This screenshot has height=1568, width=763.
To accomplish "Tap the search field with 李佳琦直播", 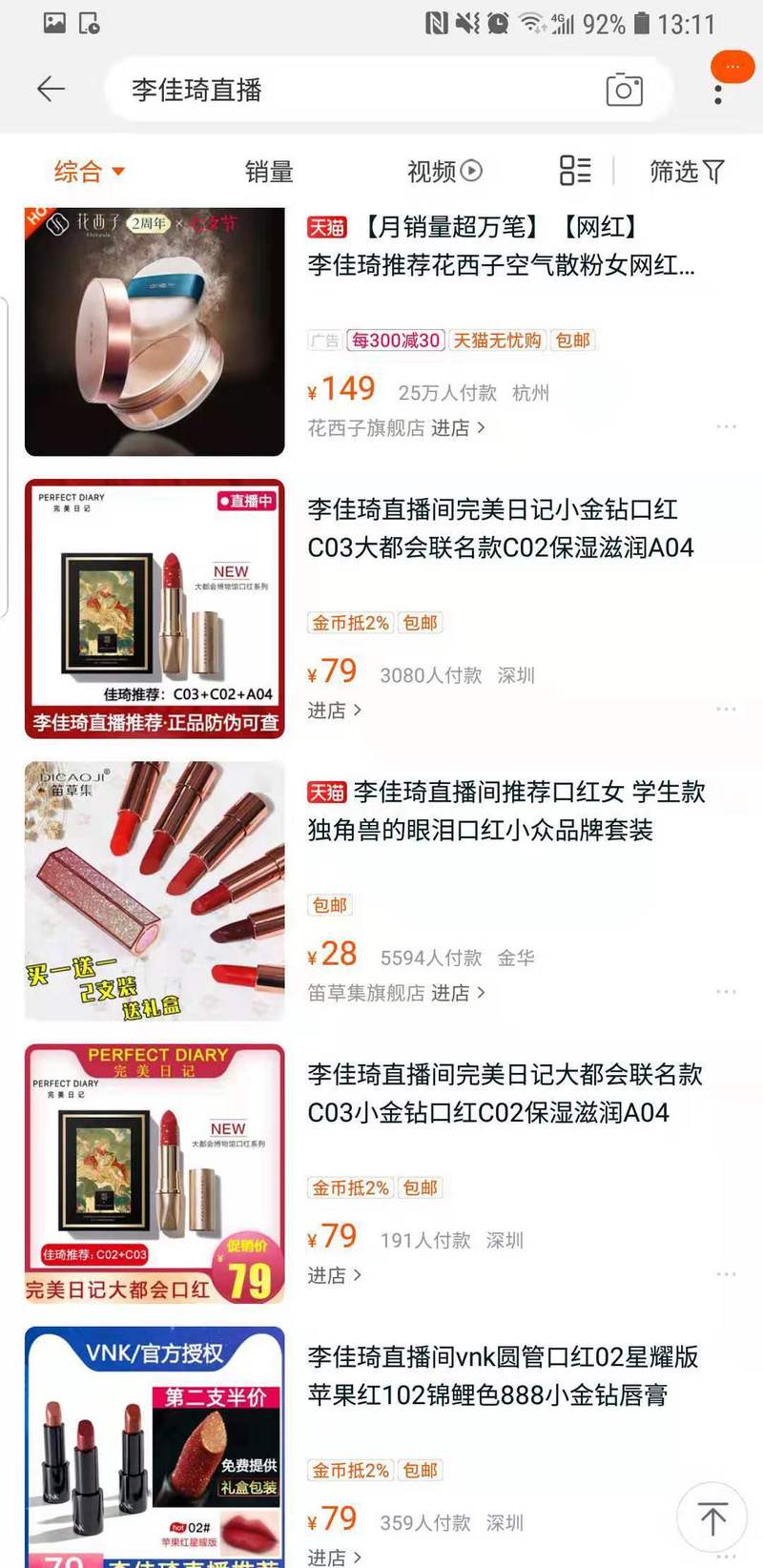I will [x=362, y=90].
